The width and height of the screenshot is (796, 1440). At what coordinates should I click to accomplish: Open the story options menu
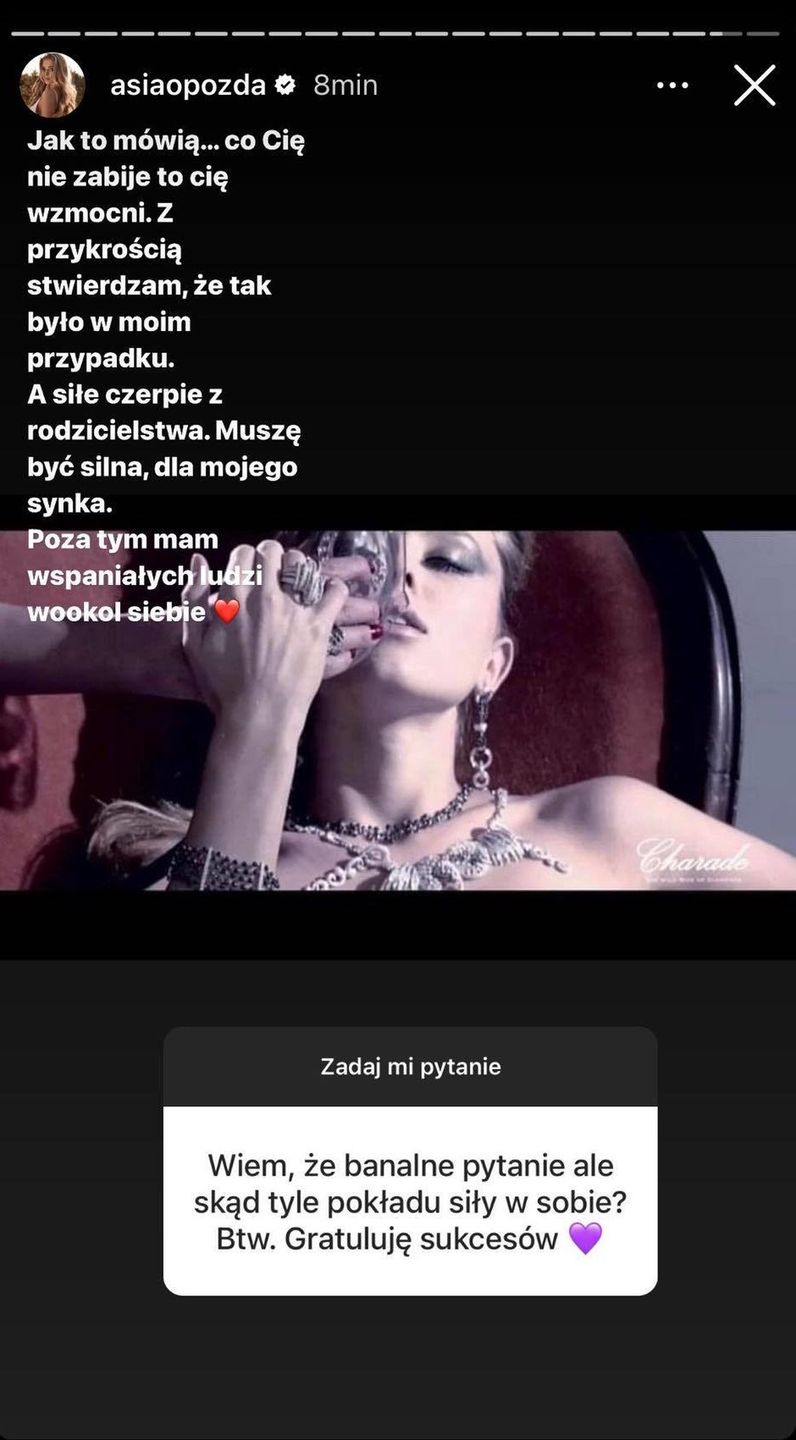(x=672, y=86)
